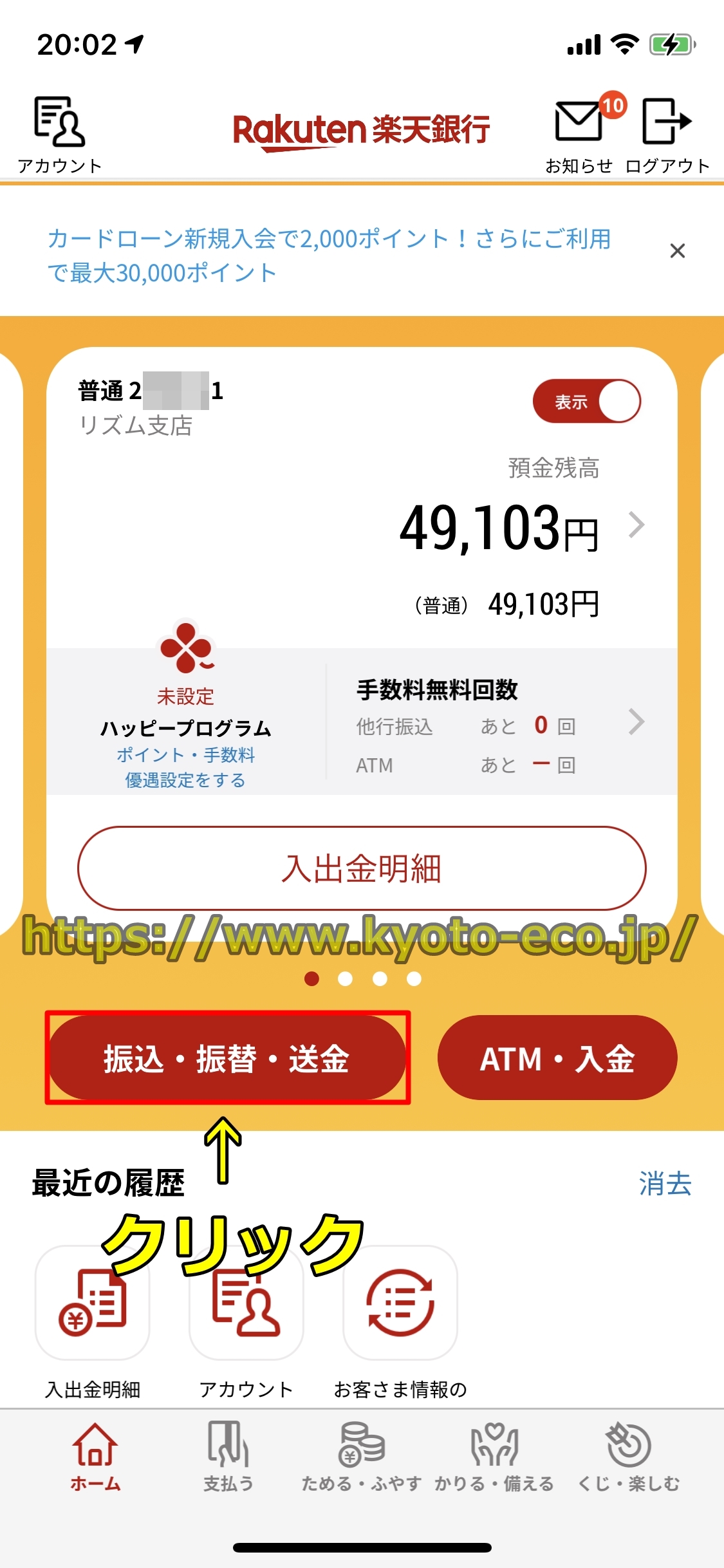Tap 振込・振替・送金 button
724x1568 pixels.
(227, 1058)
